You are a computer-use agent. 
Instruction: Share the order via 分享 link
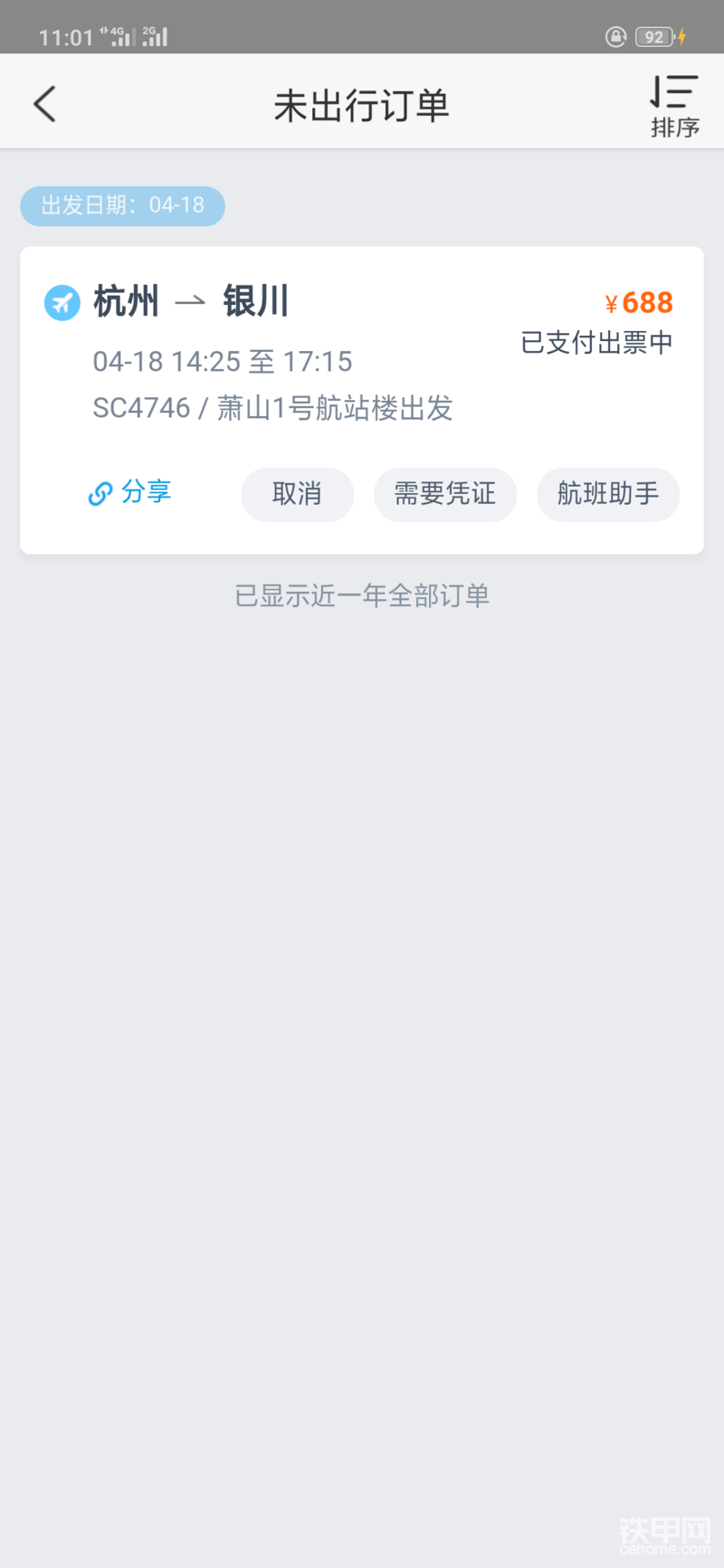129,492
